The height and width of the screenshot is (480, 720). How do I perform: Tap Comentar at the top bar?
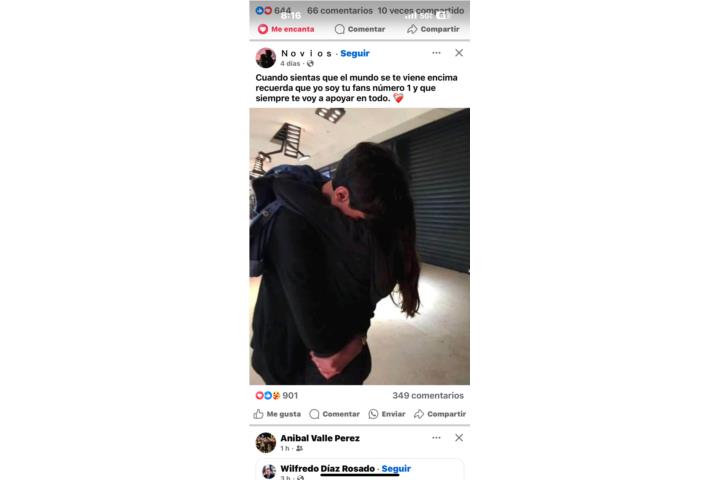tap(359, 29)
